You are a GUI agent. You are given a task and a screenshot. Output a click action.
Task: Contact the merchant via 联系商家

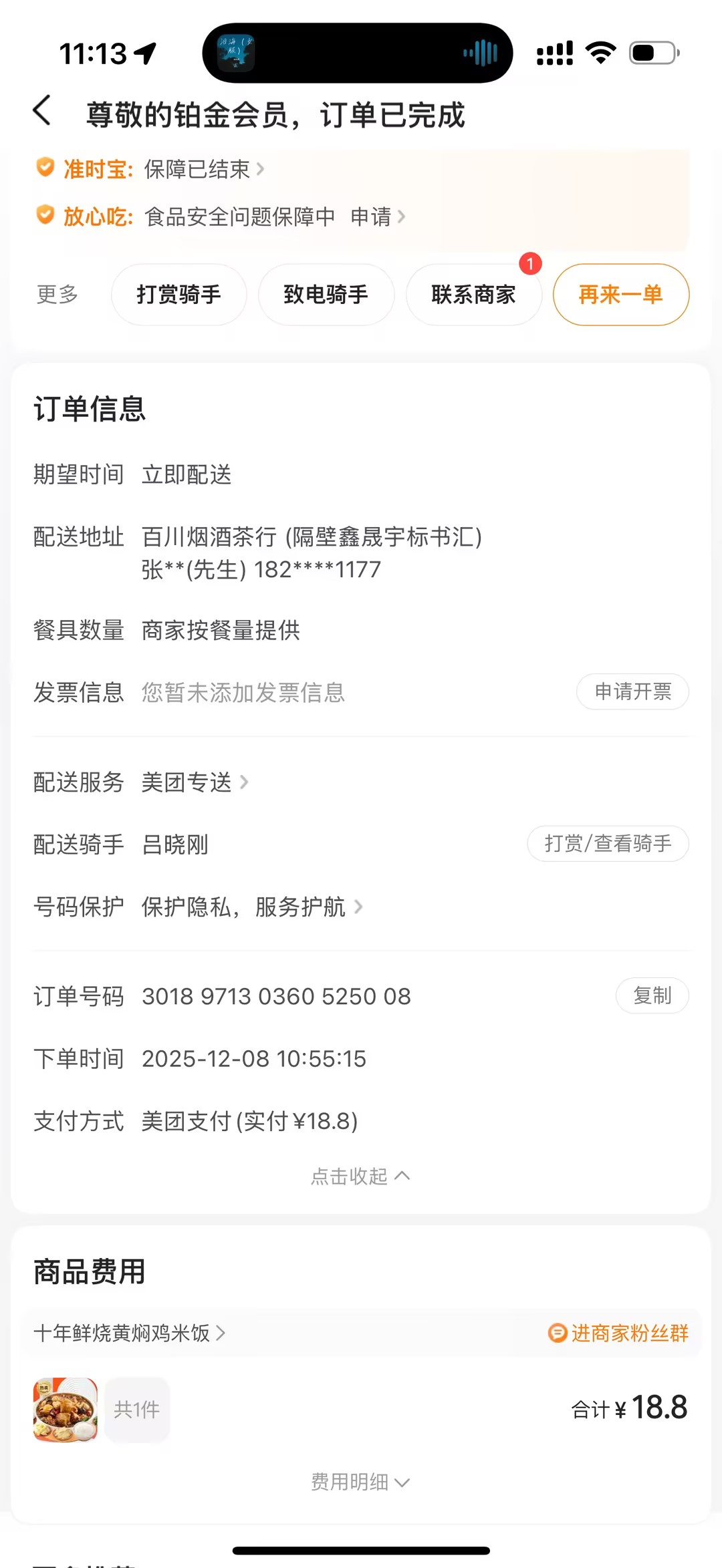tap(473, 295)
